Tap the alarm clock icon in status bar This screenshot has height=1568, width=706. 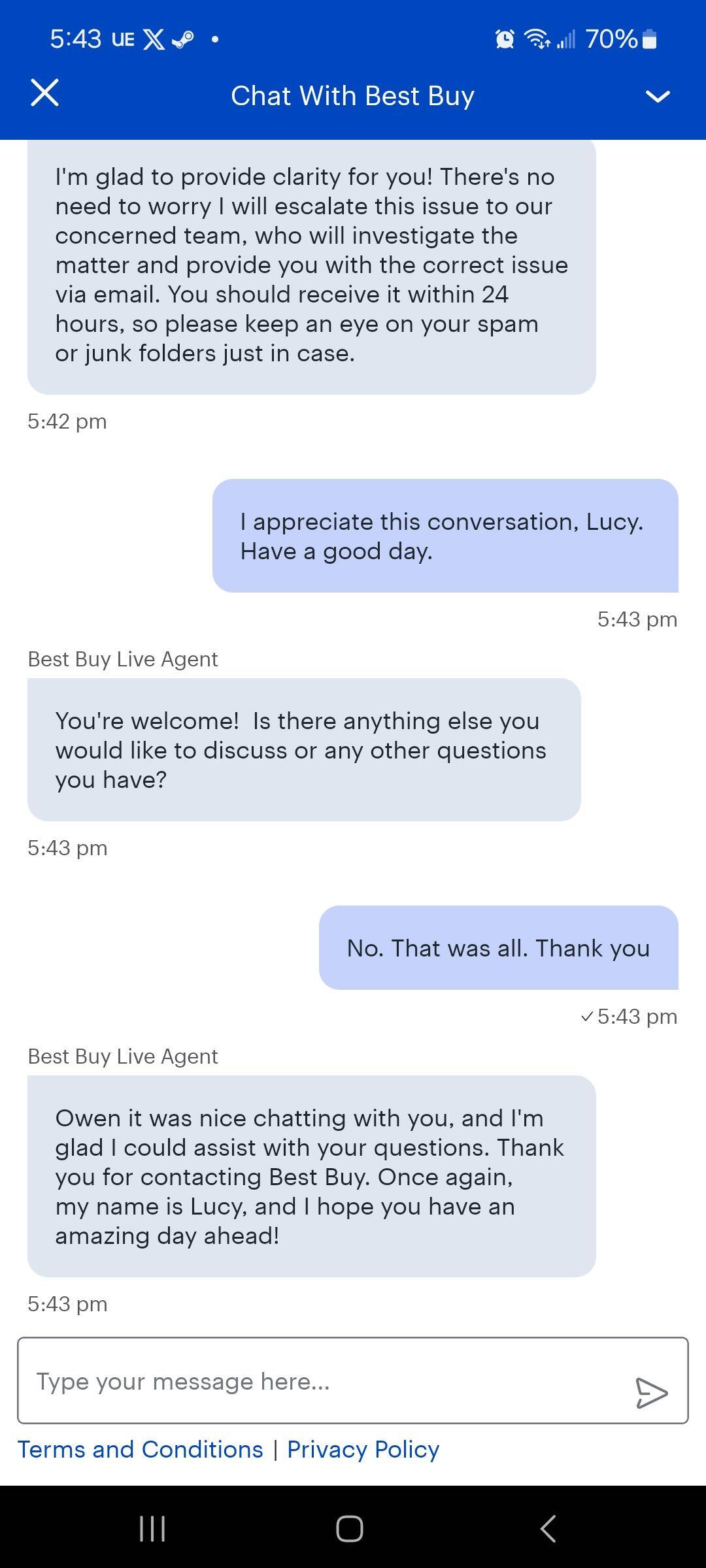tap(503, 39)
